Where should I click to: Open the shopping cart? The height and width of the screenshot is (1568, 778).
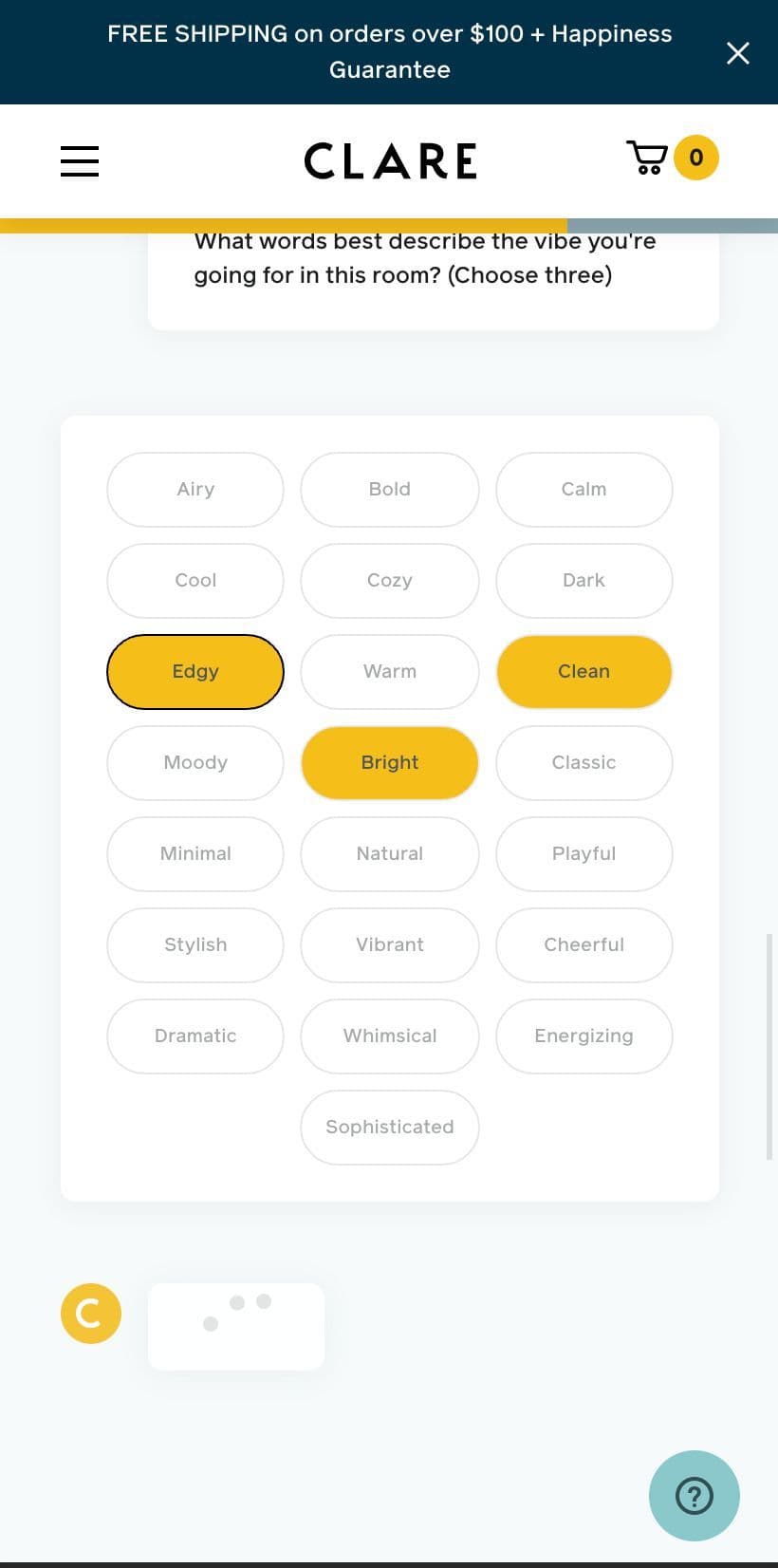[x=671, y=158]
